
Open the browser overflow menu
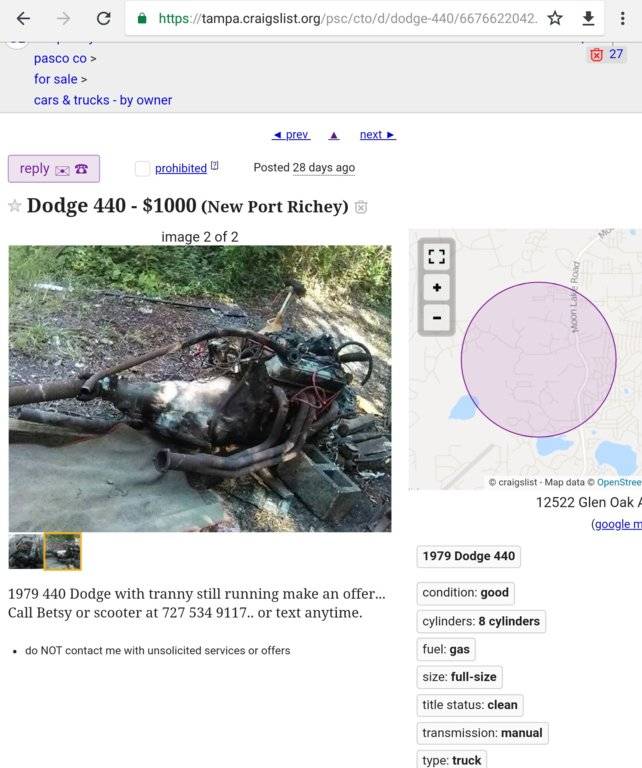(x=622, y=18)
